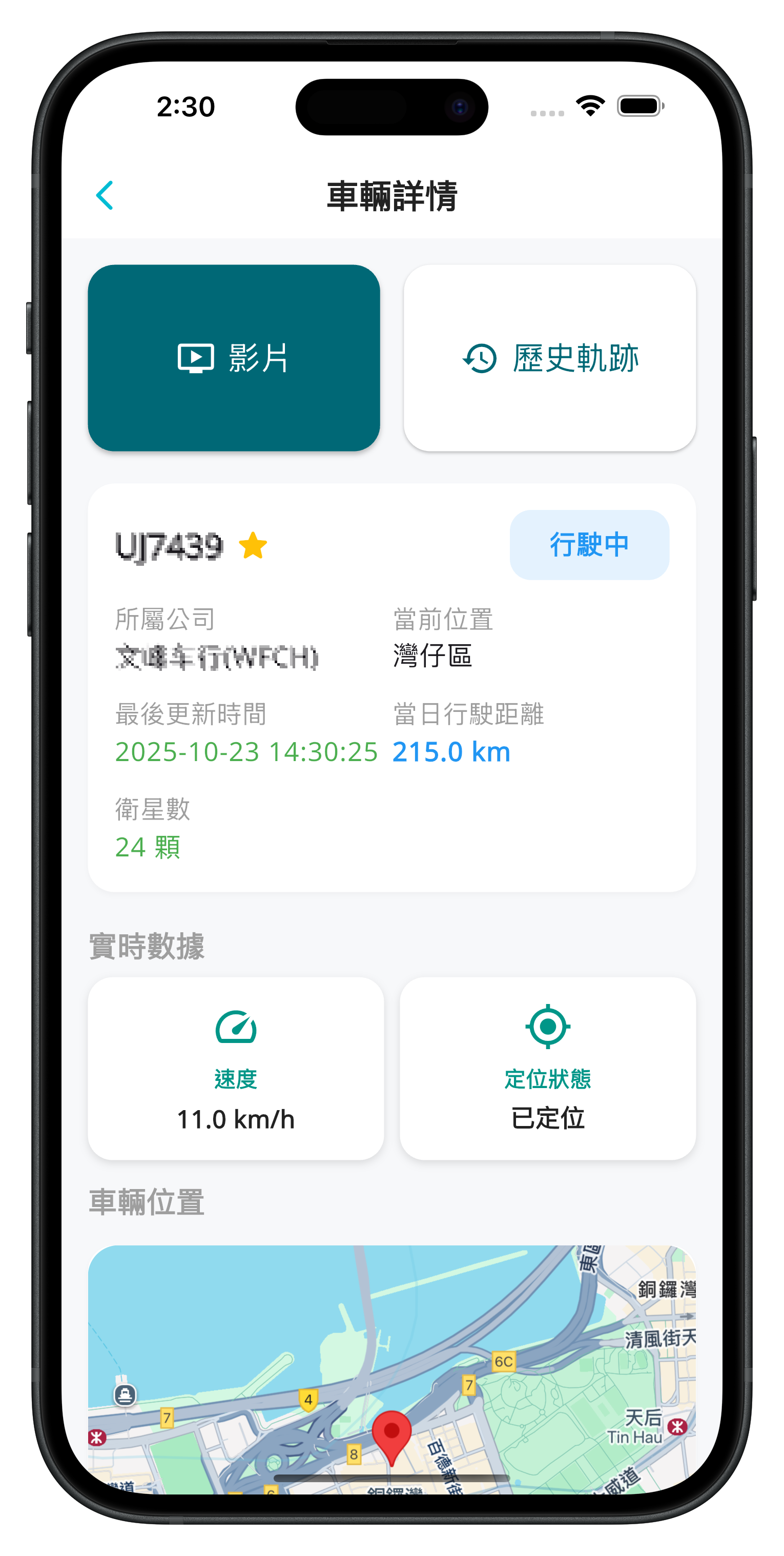
Task: Click the 歷史軌跡 history clock icon
Action: click(x=479, y=358)
